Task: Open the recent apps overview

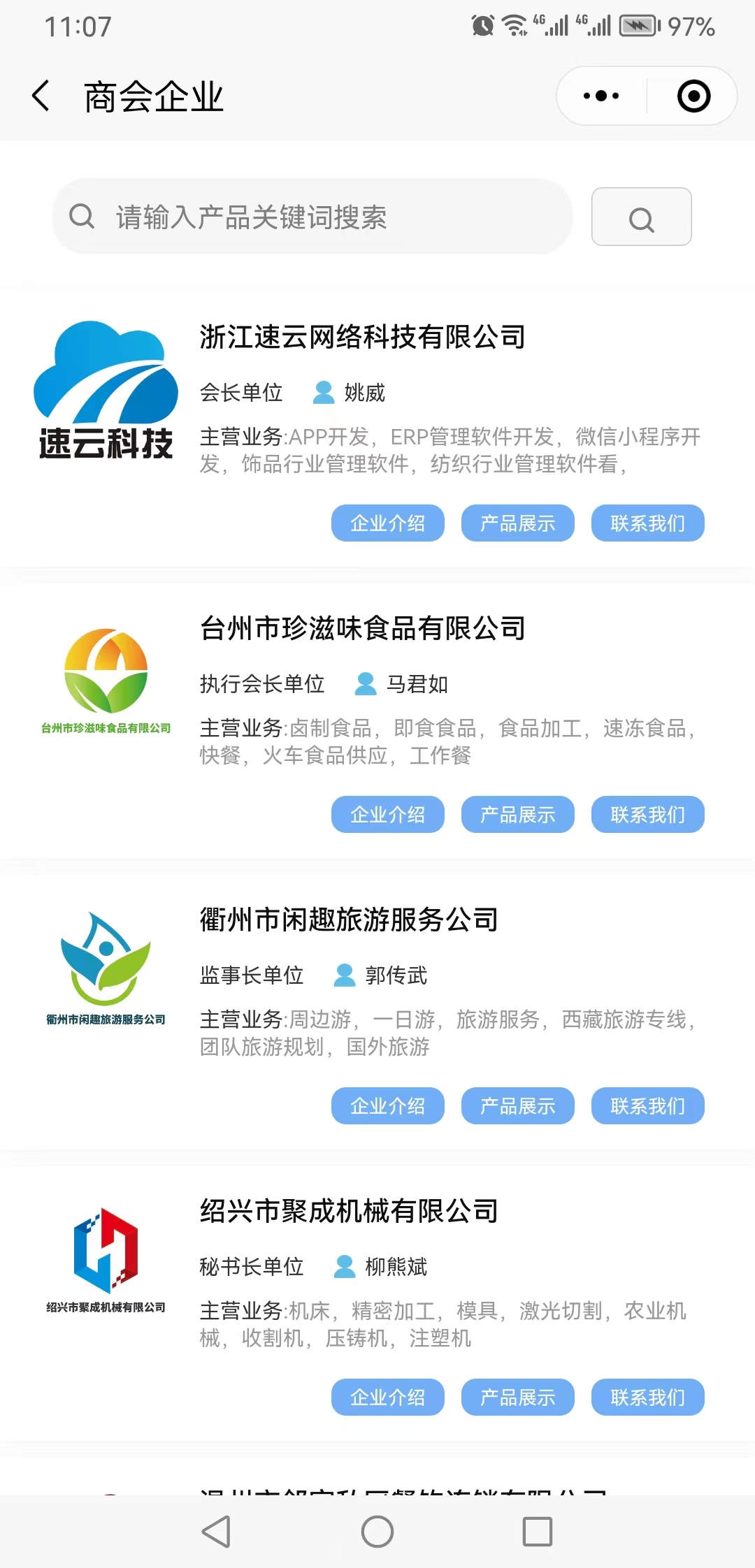Action: click(x=538, y=1532)
